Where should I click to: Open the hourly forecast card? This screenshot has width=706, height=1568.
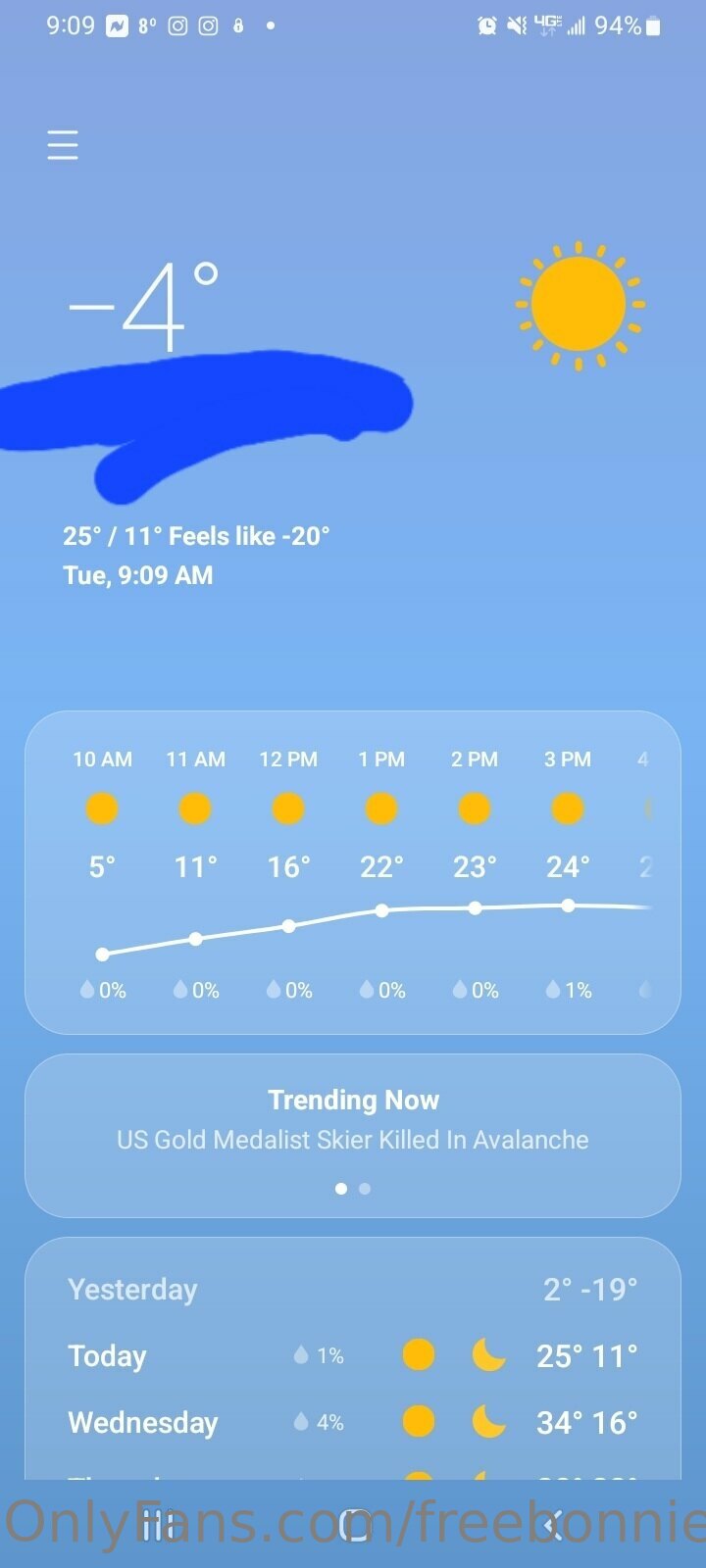tap(353, 872)
